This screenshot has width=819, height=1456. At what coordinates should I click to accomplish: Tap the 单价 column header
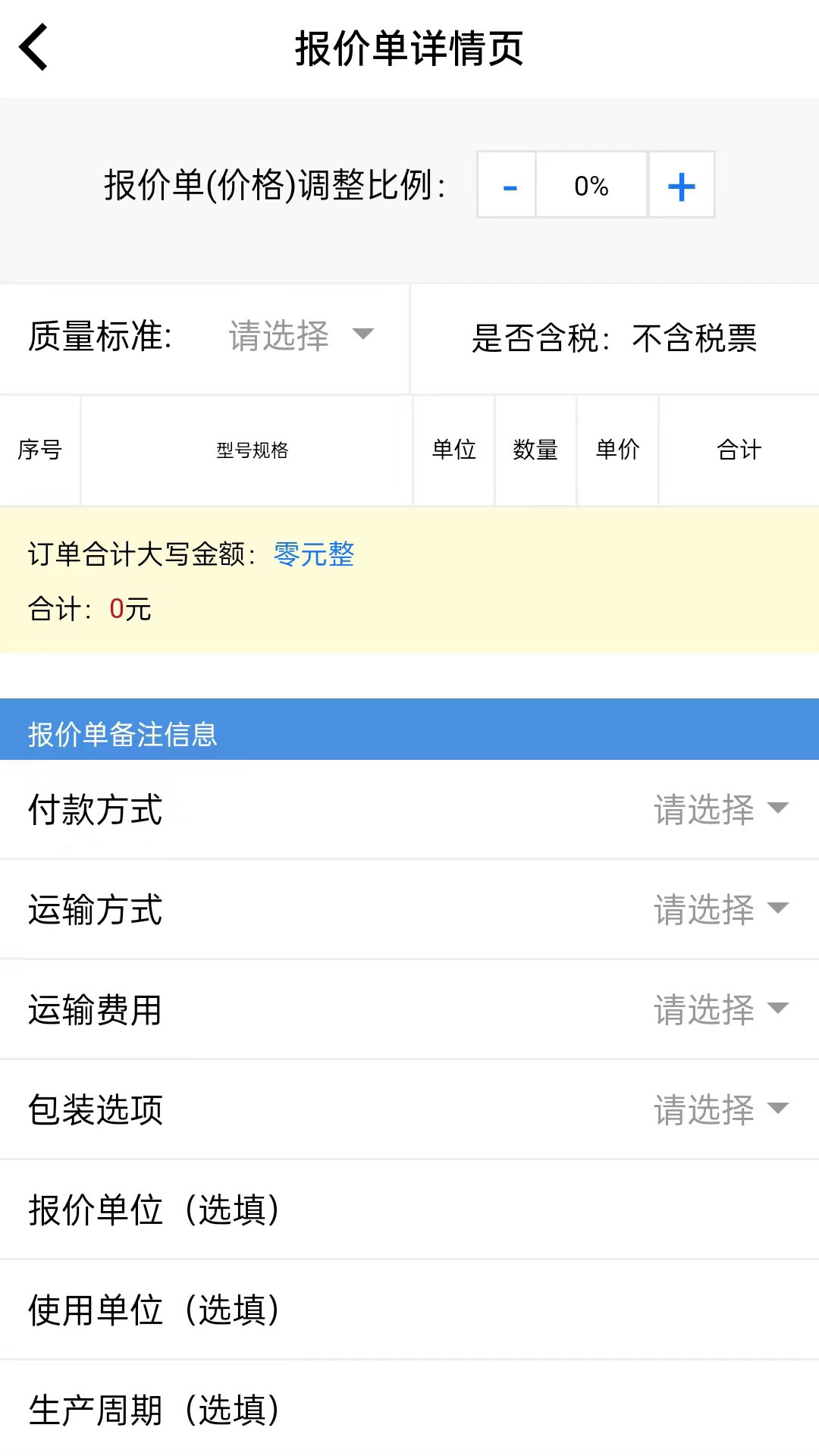pos(617,449)
